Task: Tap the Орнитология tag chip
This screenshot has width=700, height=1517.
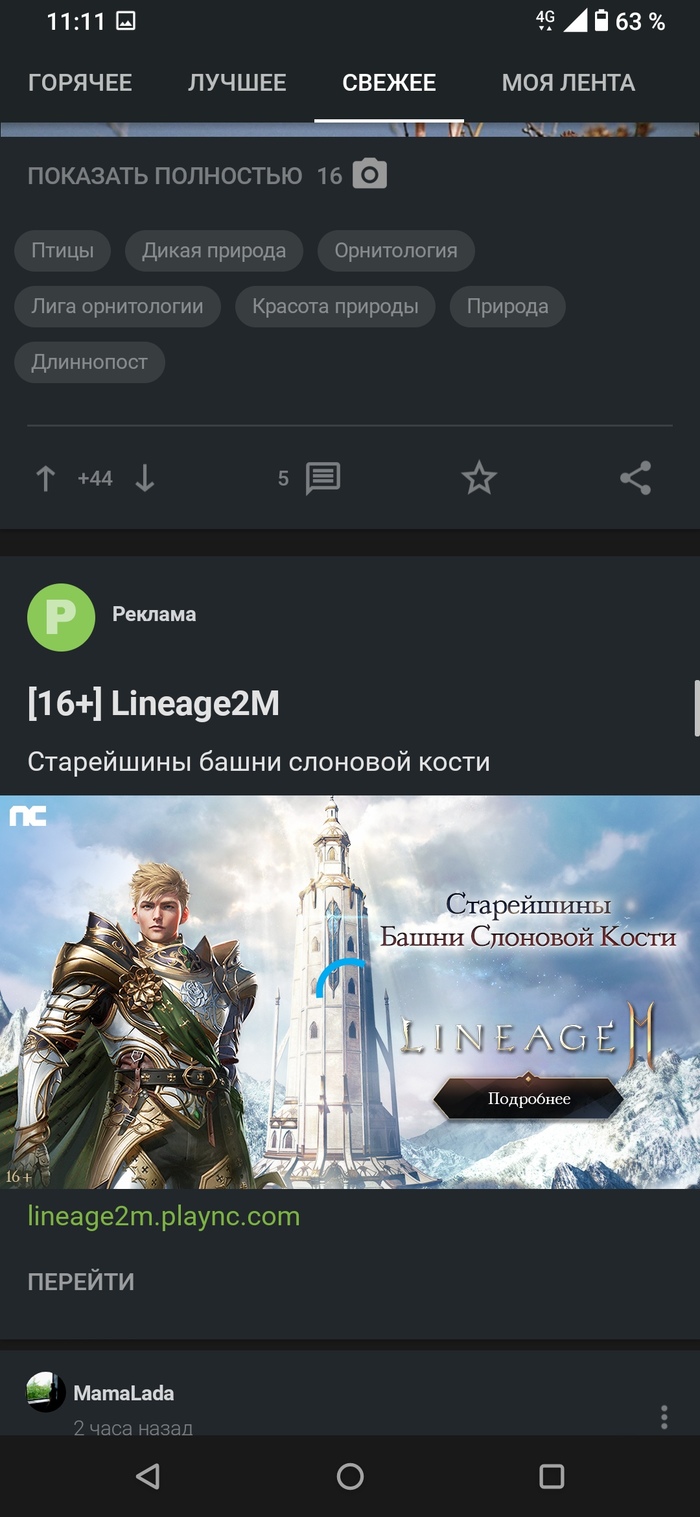Action: pyautogui.click(x=396, y=250)
